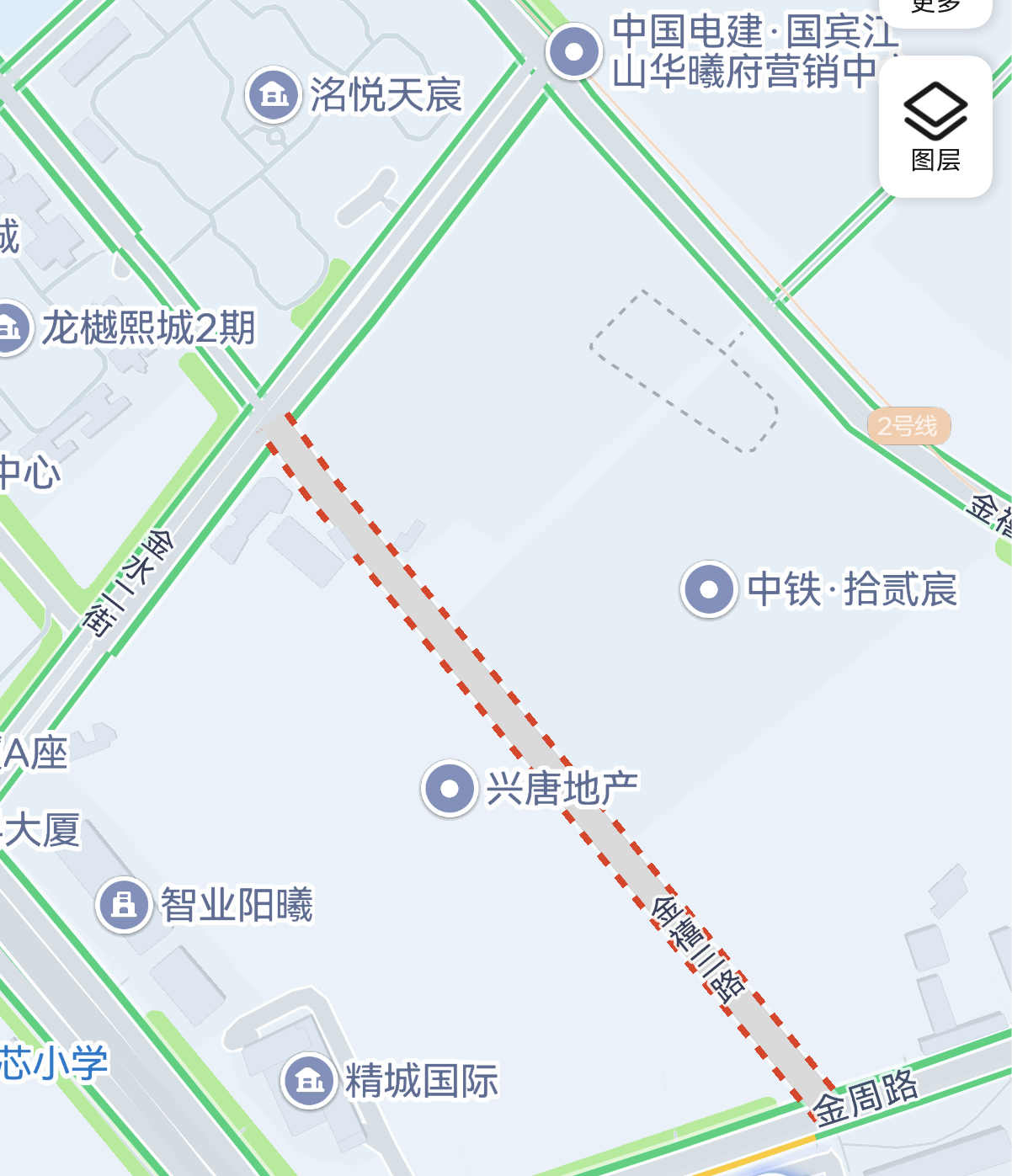View details for 中铁·拾贰宸 marker
Image resolution: width=1012 pixels, height=1176 pixels.
click(709, 588)
